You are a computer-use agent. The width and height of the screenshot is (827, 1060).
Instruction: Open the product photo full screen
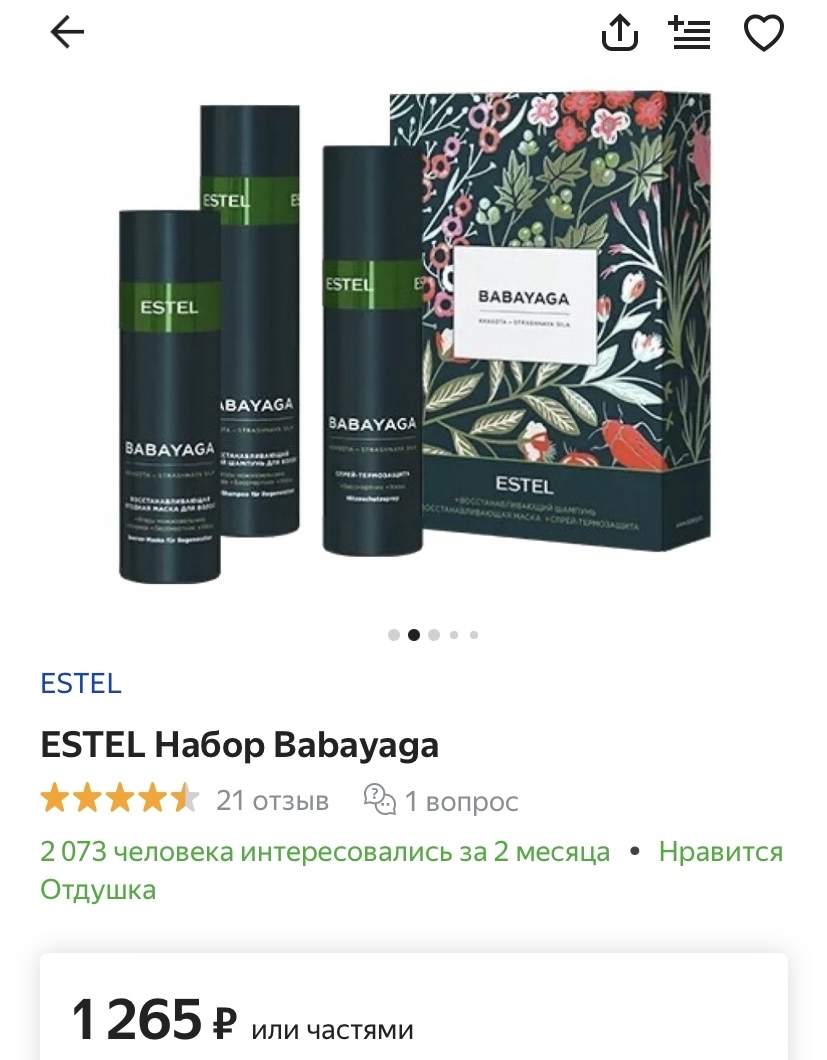(x=413, y=340)
